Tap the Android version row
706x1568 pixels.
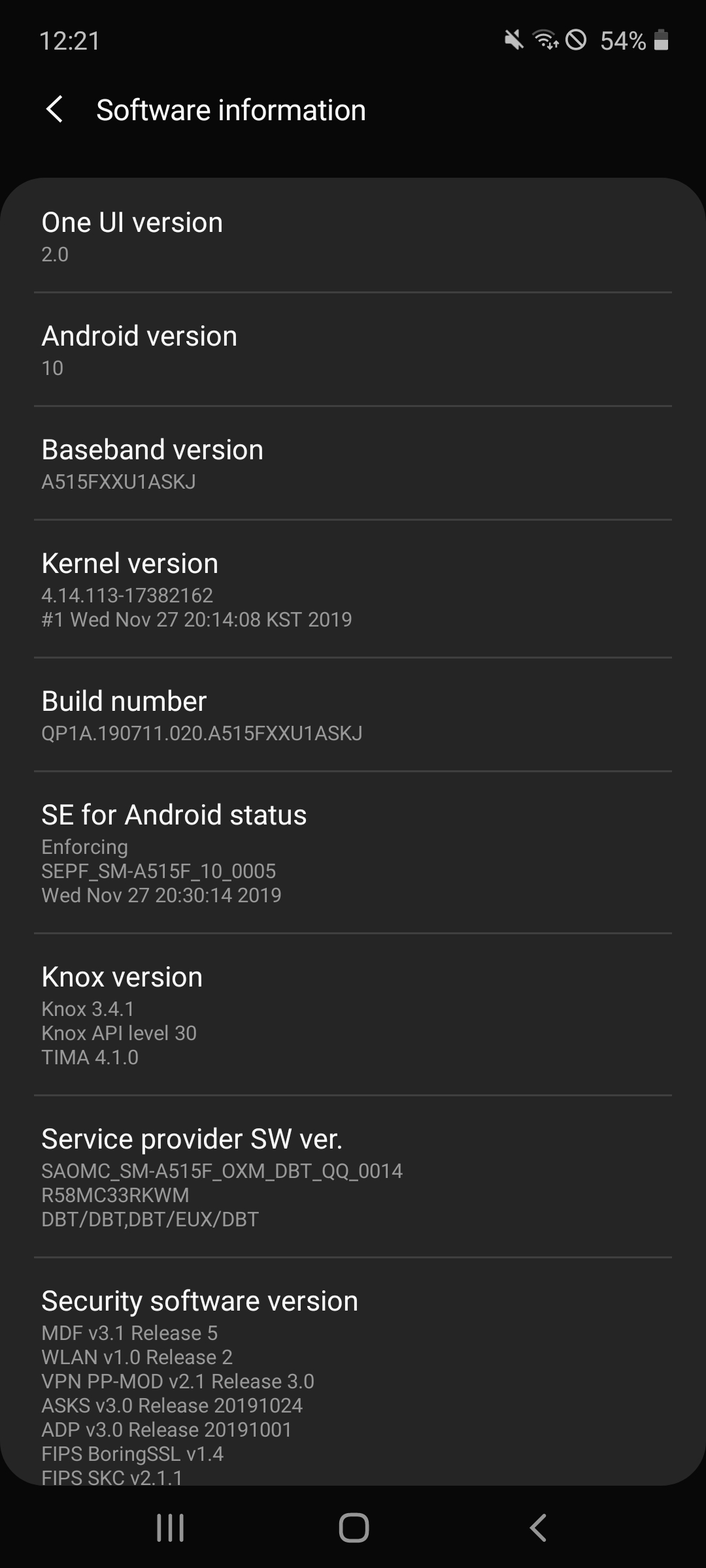353,350
